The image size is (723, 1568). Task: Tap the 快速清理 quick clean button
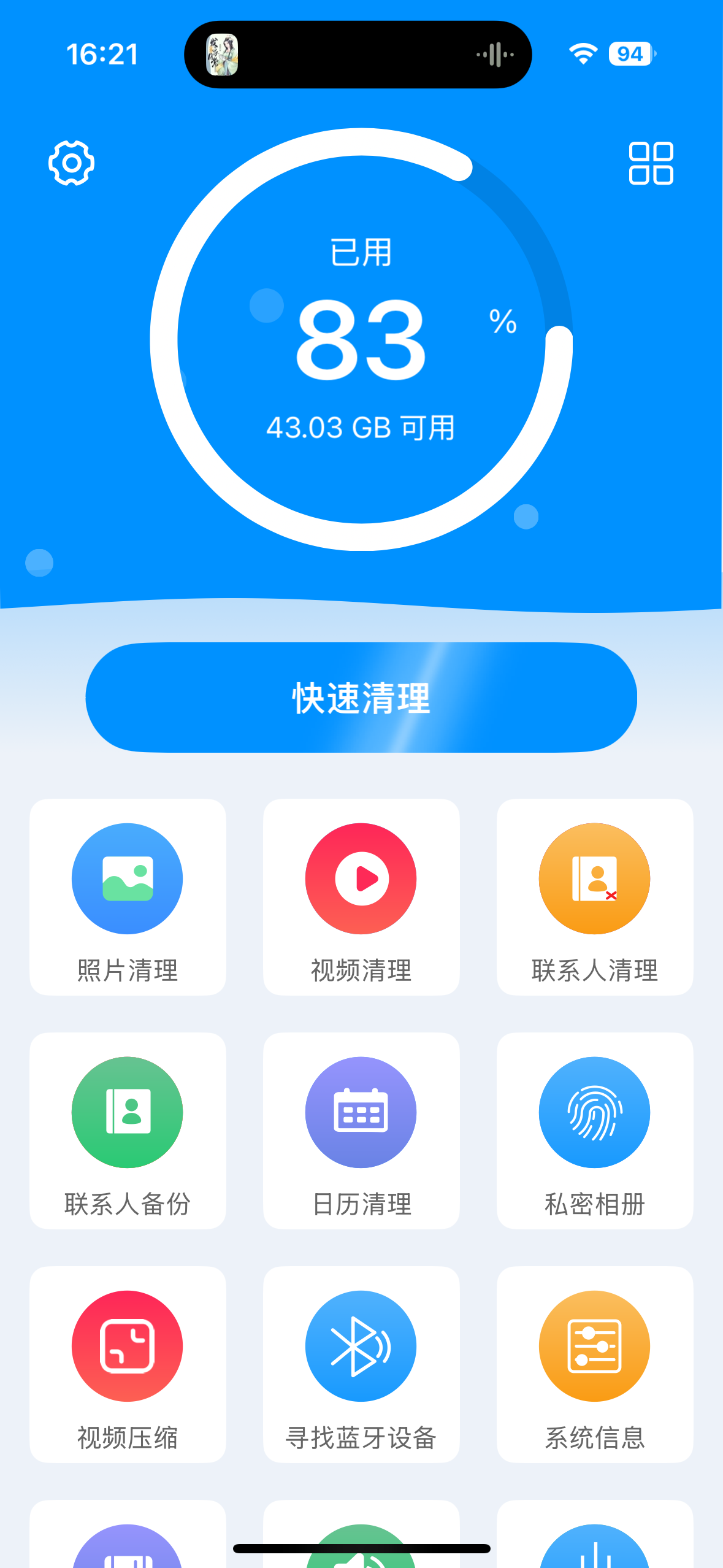tap(361, 698)
